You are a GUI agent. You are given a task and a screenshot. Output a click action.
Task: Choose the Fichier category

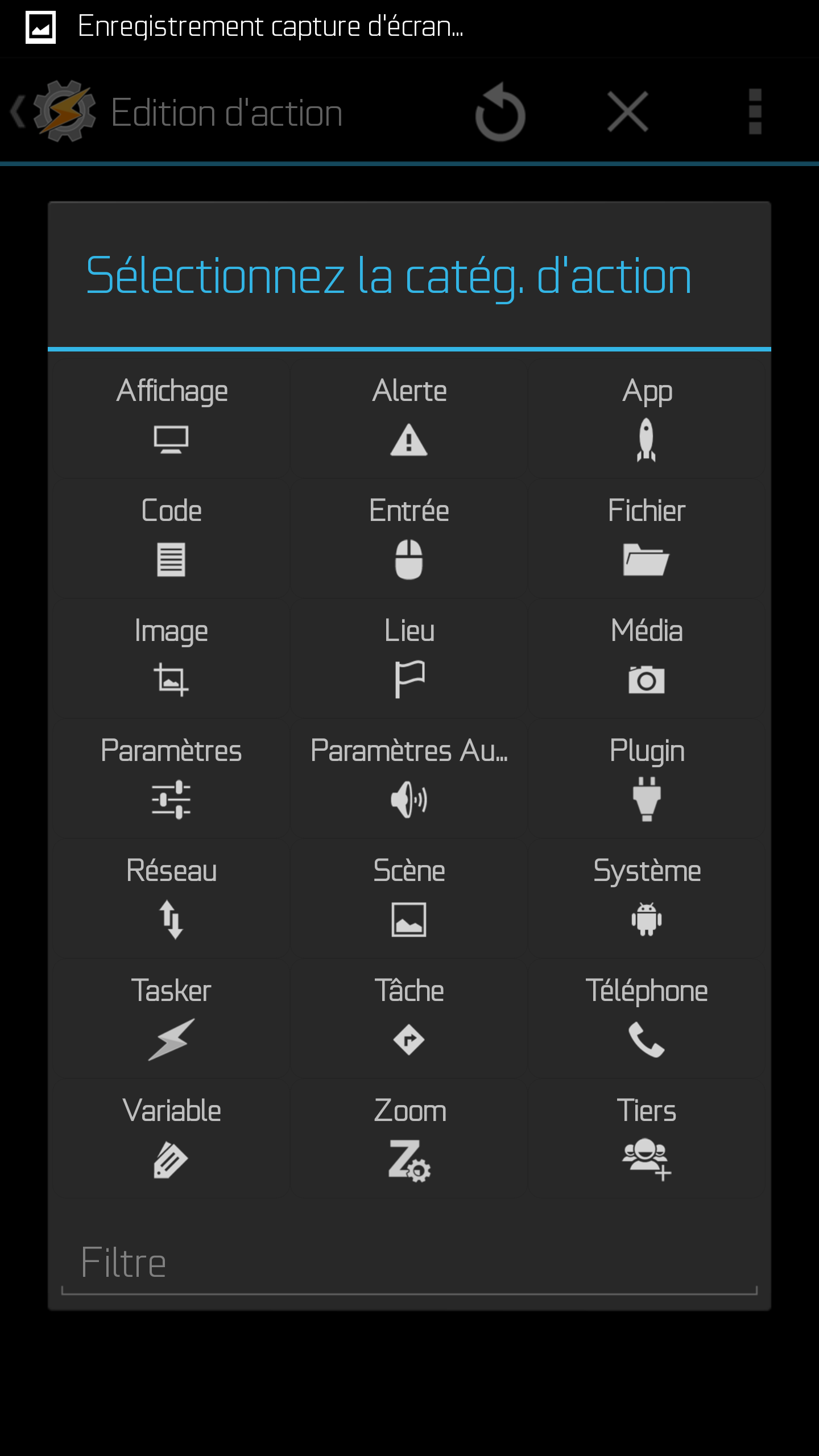[647, 538]
